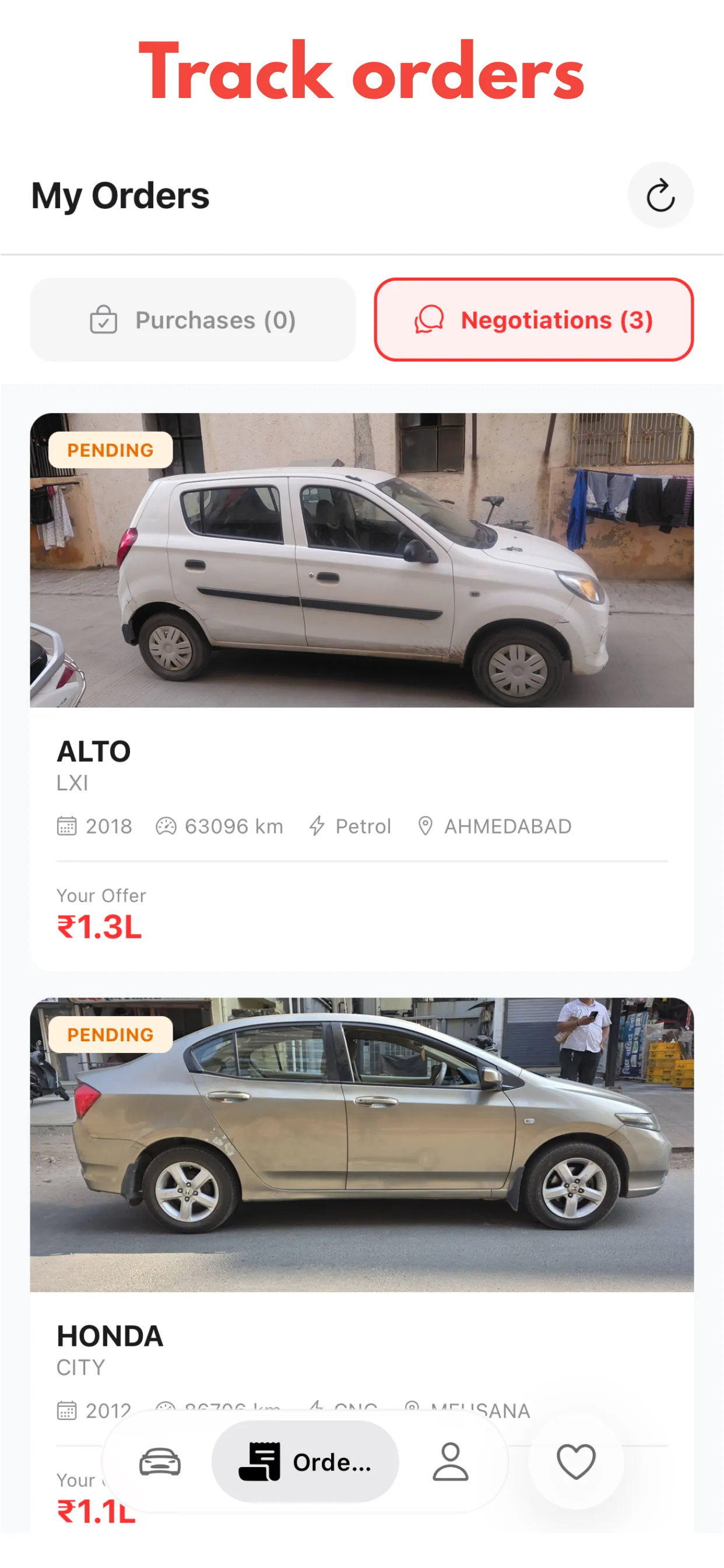Viewport: 724px width, 1568px height.
Task: Open the ALTO LXI negotiation card
Action: click(362, 691)
